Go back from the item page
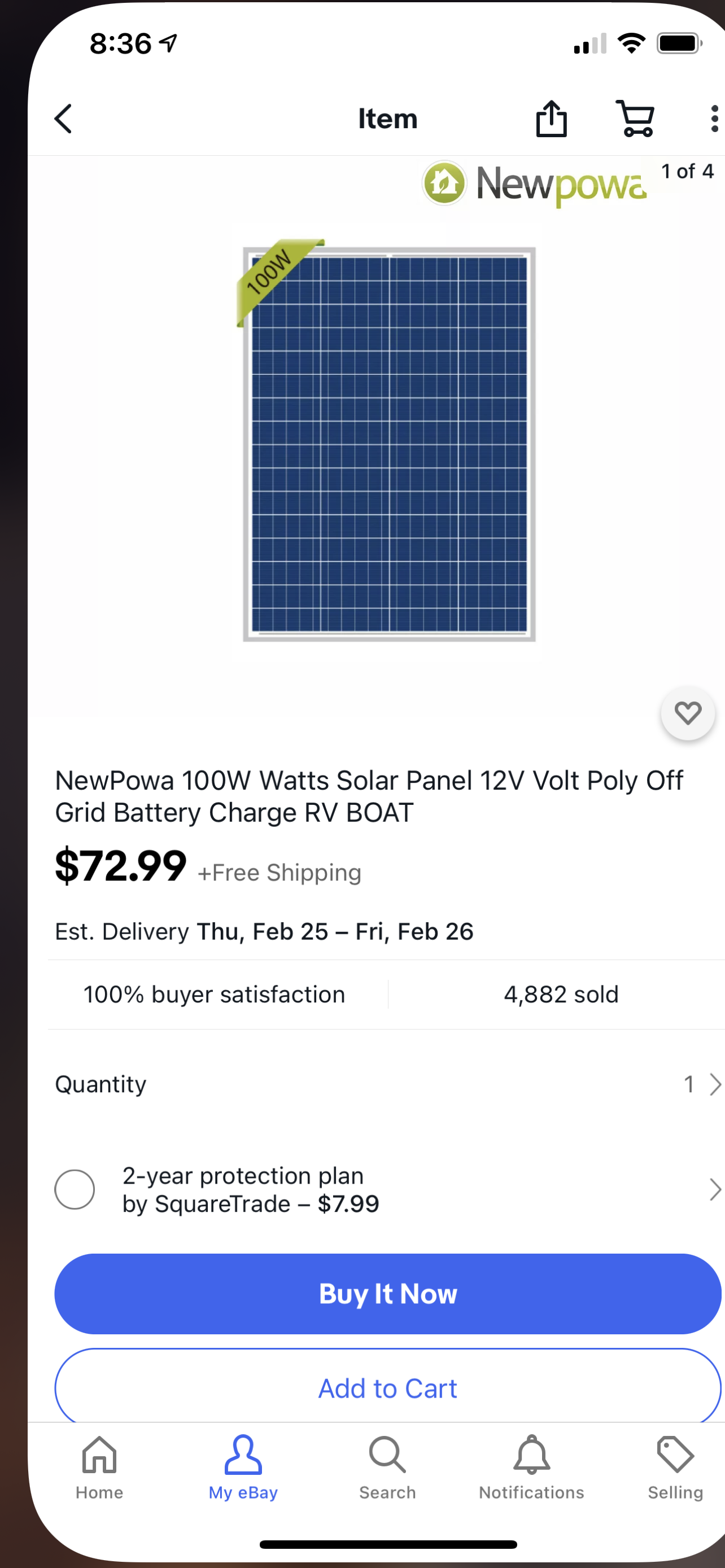The width and height of the screenshot is (725, 1568). click(63, 119)
